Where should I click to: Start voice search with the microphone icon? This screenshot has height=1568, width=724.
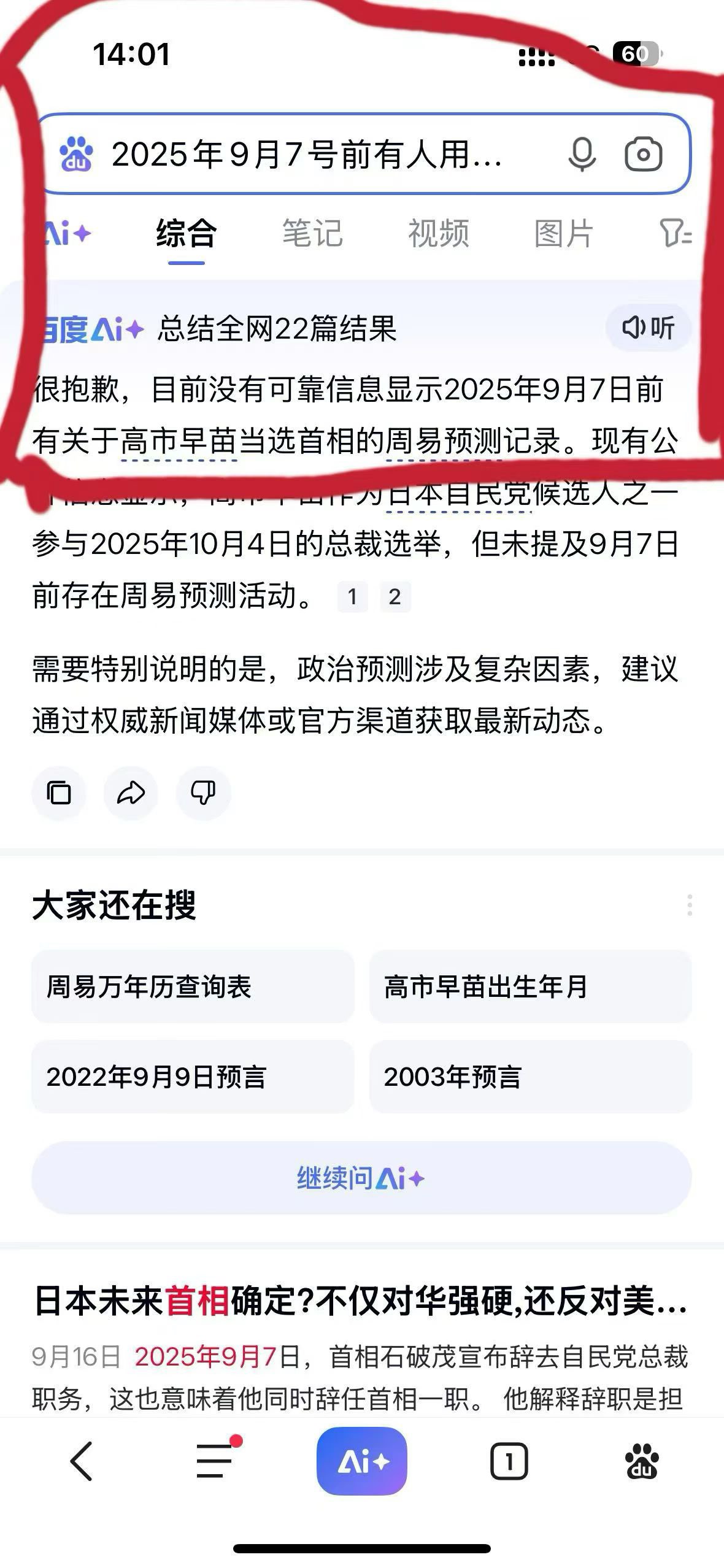tap(581, 154)
